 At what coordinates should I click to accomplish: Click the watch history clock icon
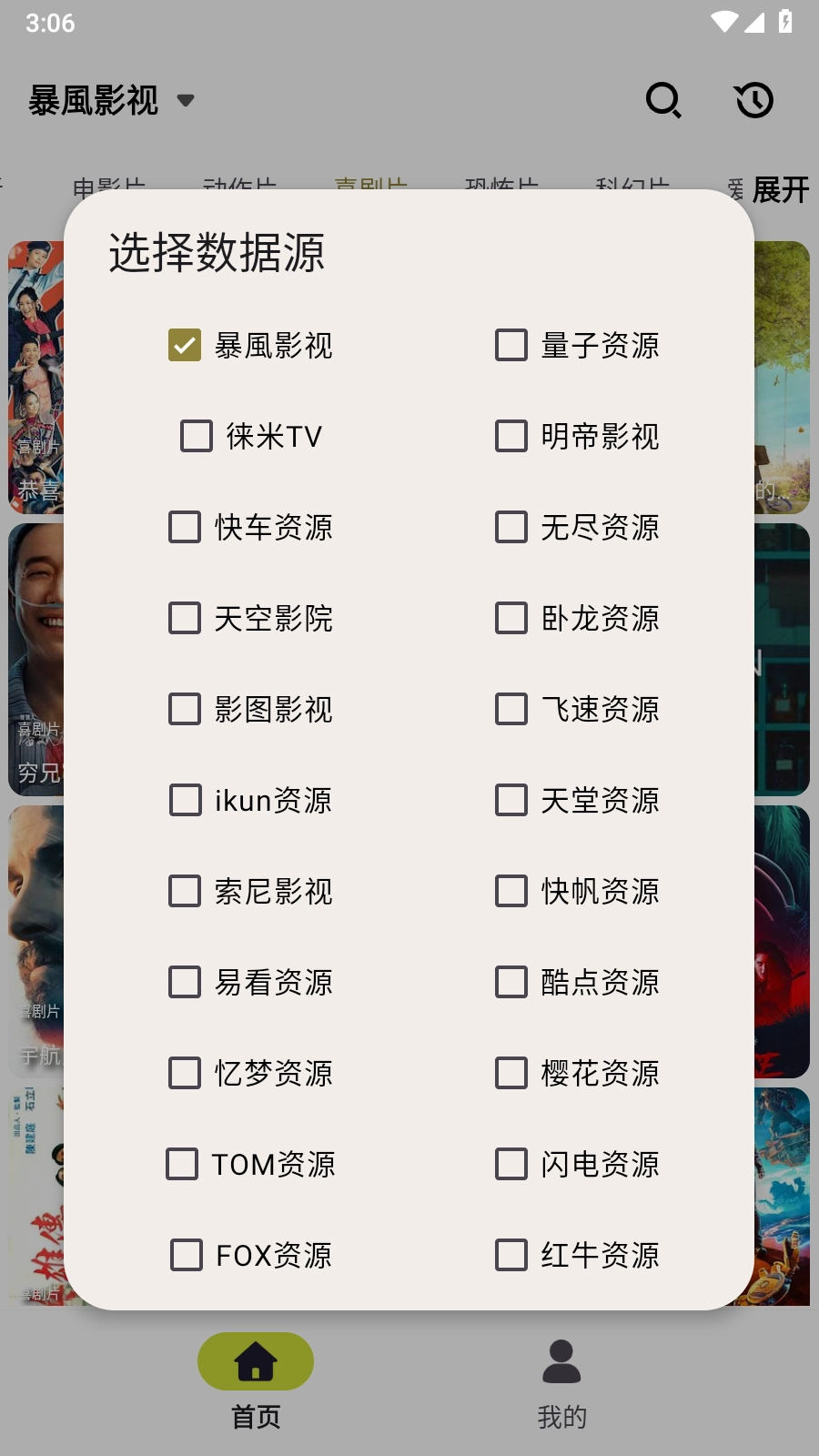(x=753, y=101)
